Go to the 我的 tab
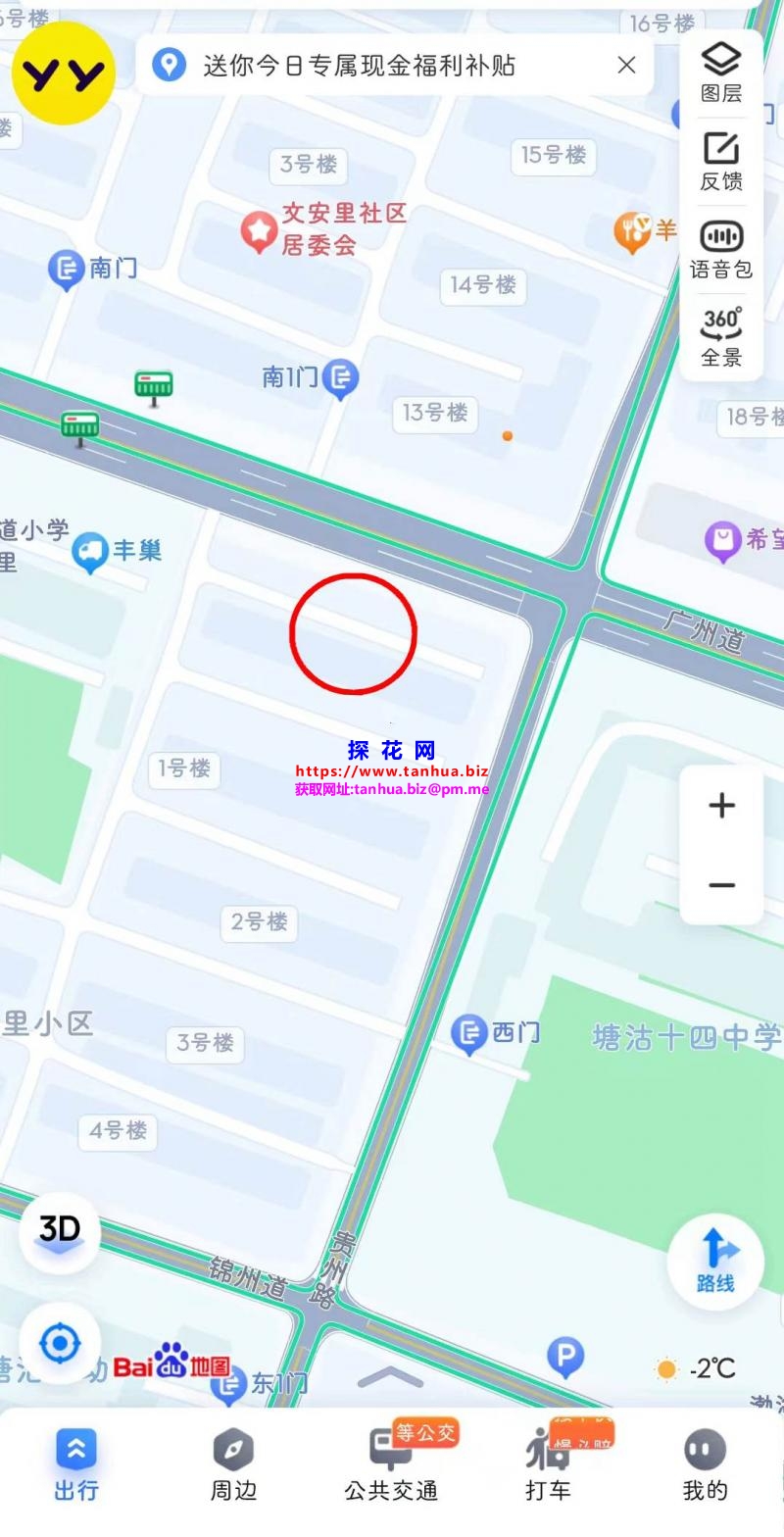The height and width of the screenshot is (1537, 784). tap(705, 1465)
